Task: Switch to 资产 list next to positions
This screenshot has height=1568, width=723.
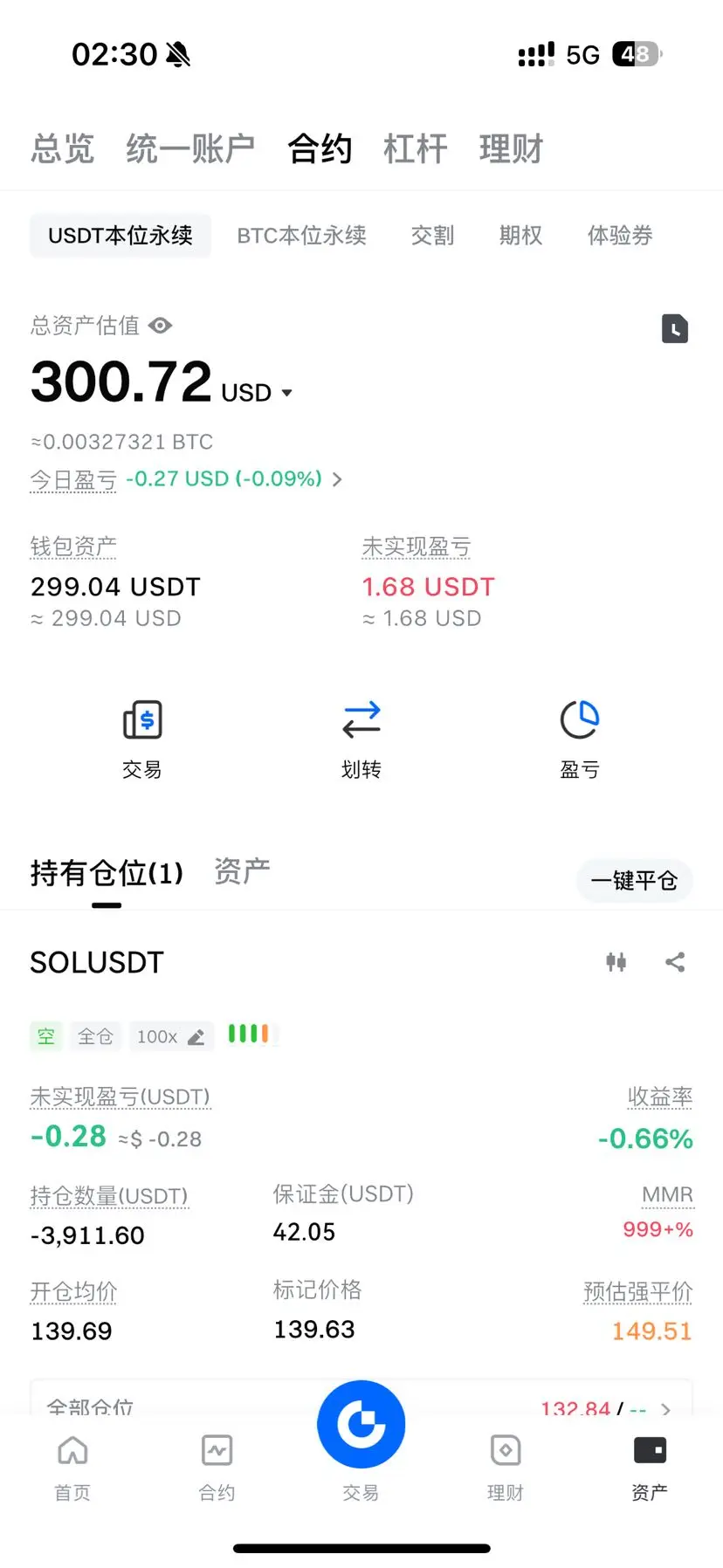Action: (x=242, y=871)
